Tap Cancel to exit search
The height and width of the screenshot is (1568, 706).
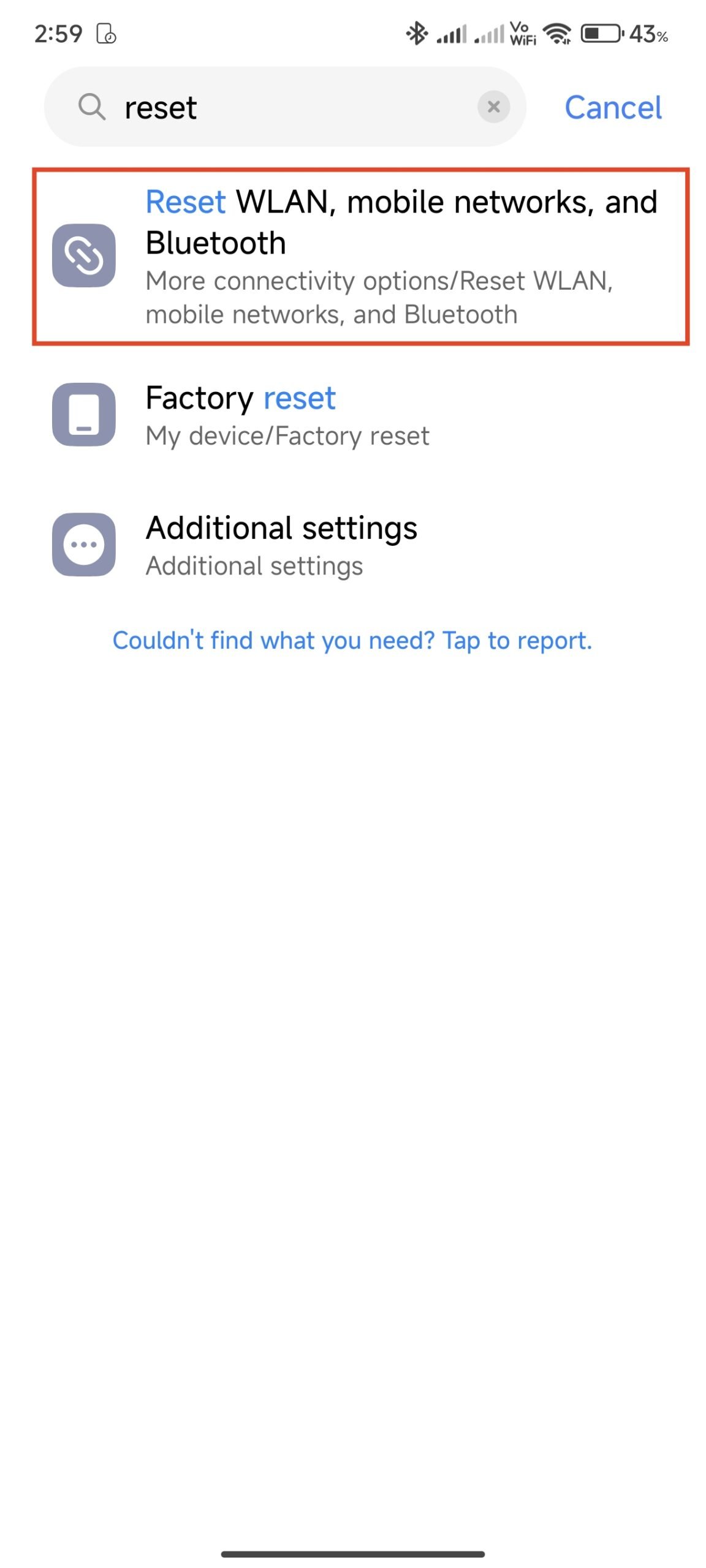click(613, 107)
